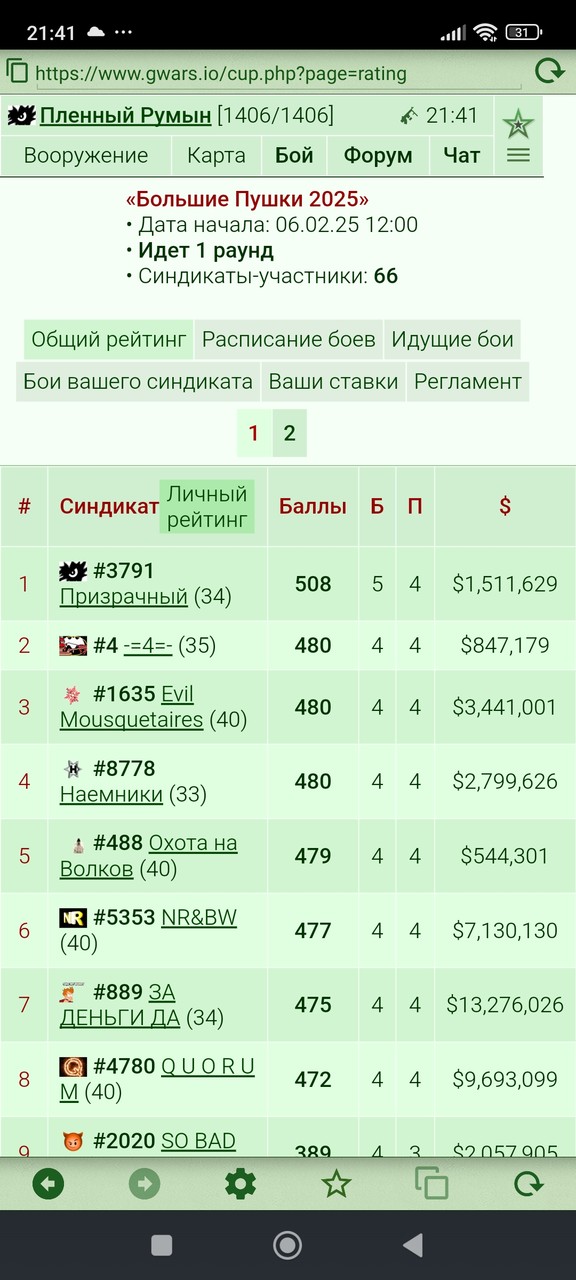Open the star hamburger menu
Screen dimensions: 576x1280
[518, 137]
